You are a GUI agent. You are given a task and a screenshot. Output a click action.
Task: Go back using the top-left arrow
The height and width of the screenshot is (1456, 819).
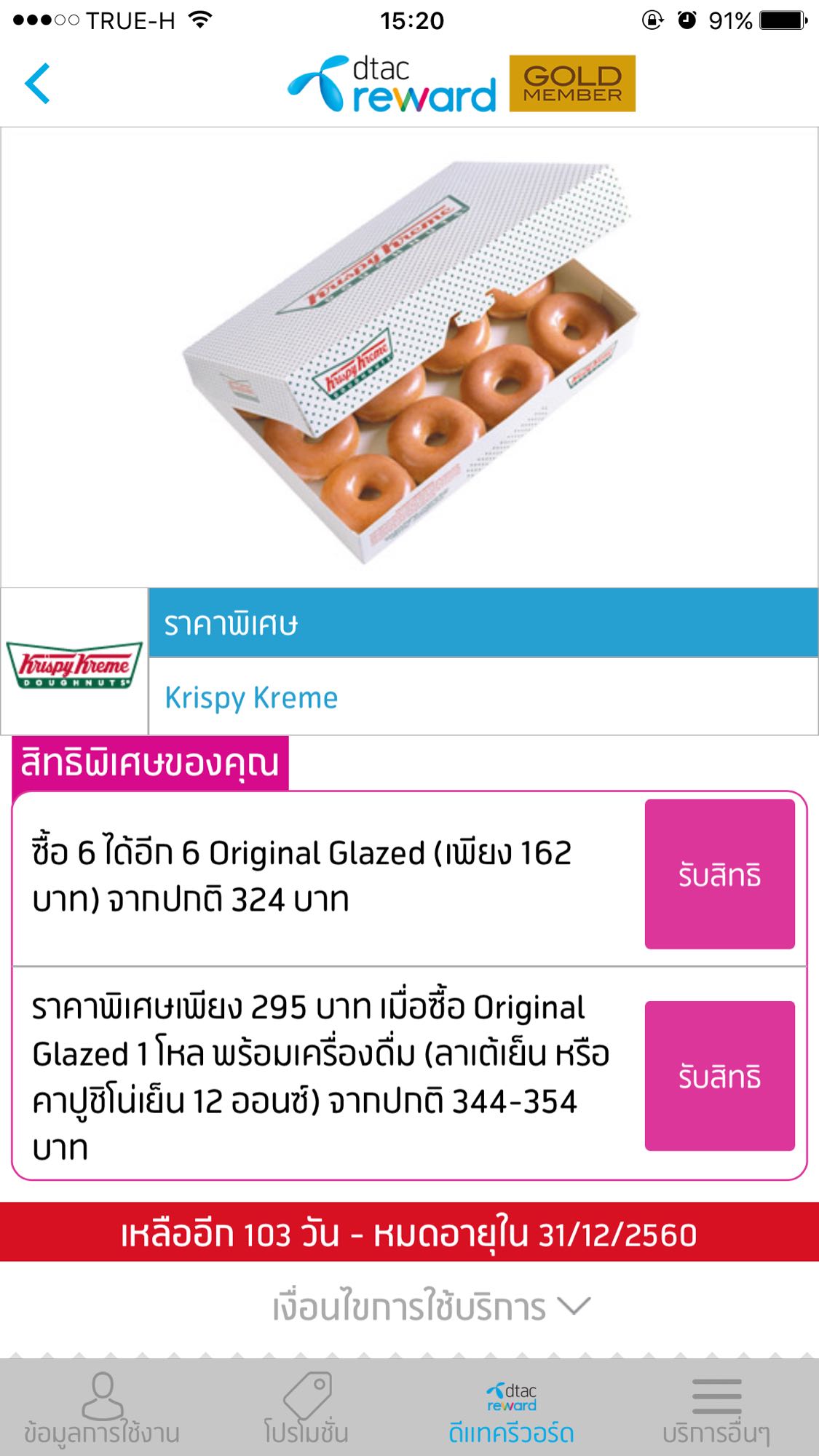38,84
